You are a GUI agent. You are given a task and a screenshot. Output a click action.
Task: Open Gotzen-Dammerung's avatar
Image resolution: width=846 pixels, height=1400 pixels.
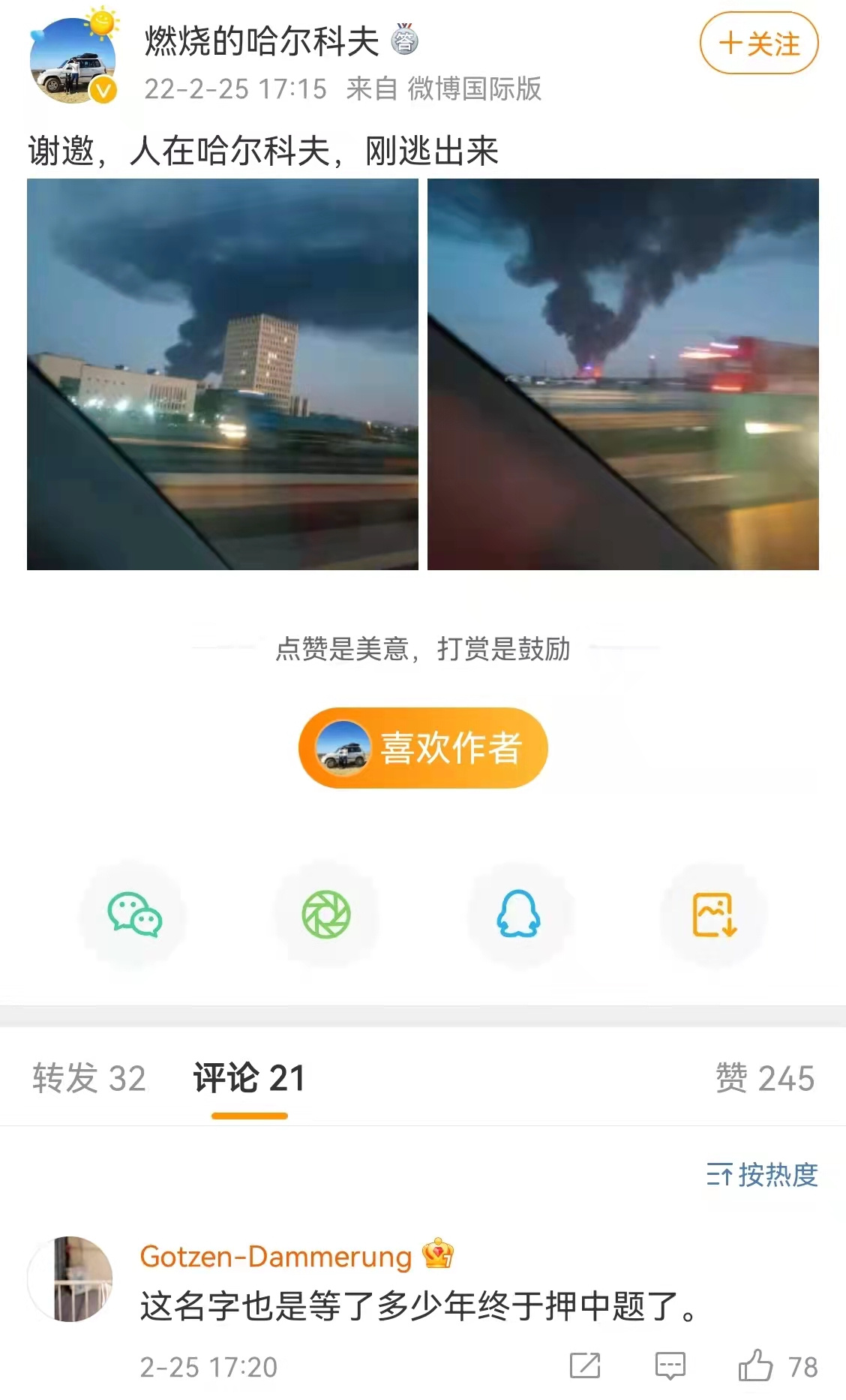(x=70, y=1278)
